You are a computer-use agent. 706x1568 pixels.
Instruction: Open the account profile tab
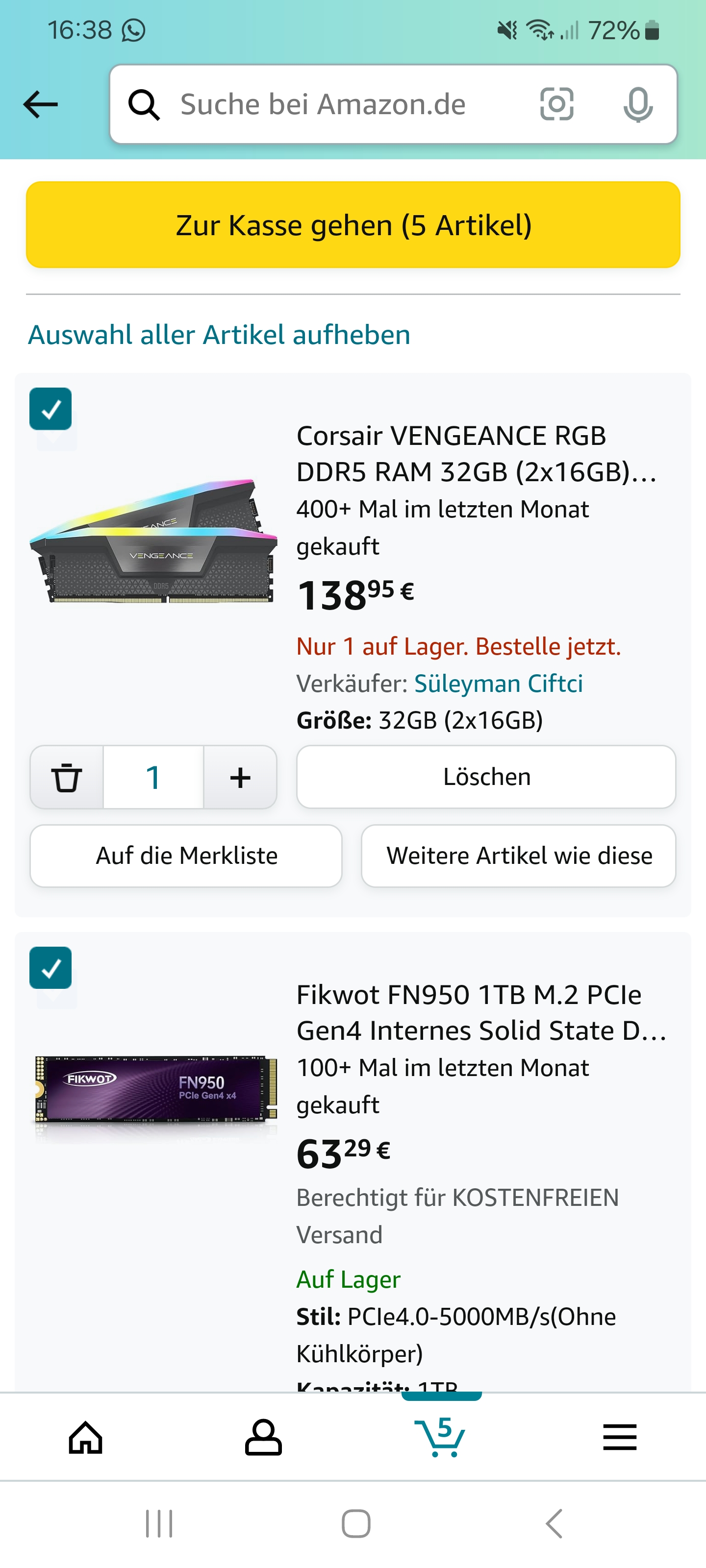tap(263, 1438)
